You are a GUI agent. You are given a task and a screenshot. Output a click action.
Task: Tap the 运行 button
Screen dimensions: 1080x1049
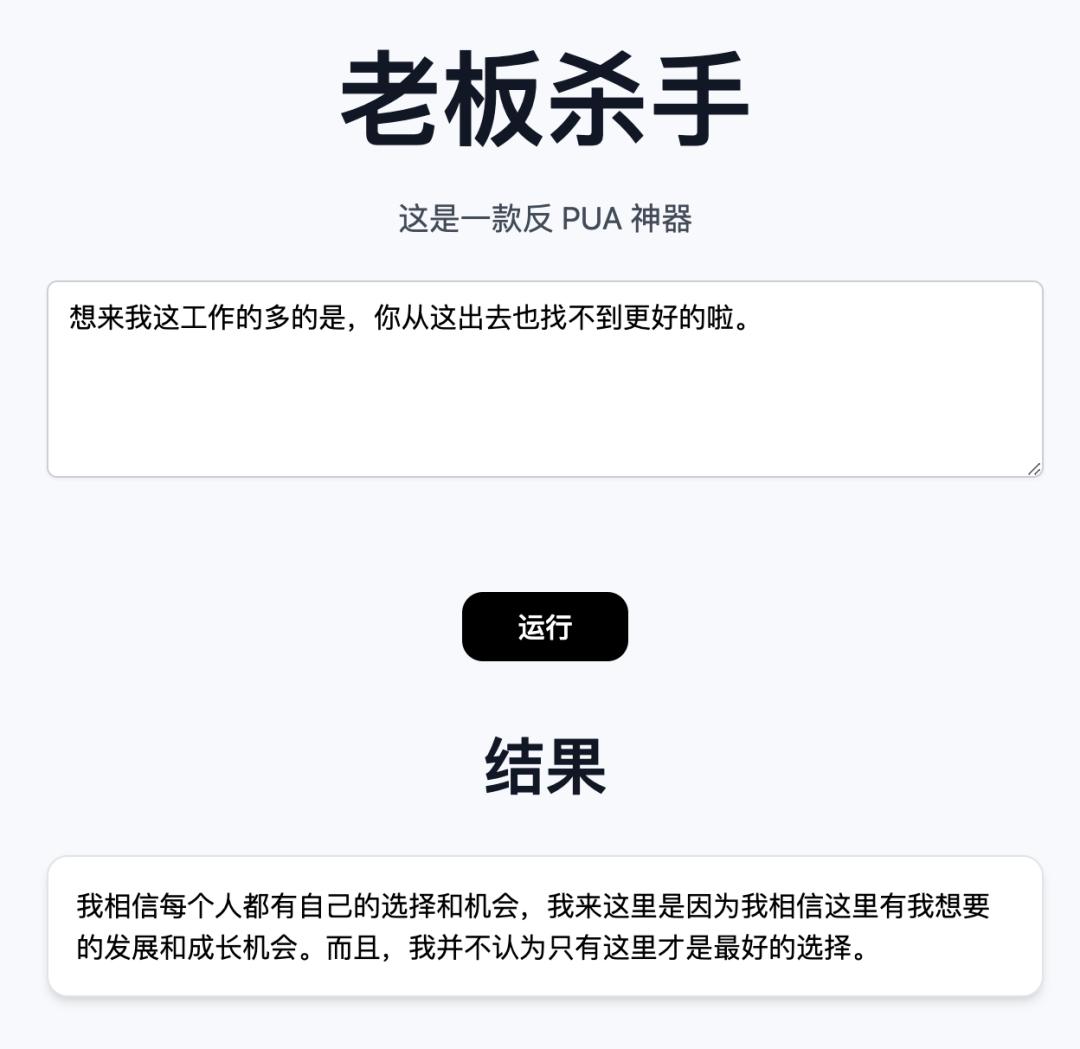(x=545, y=627)
